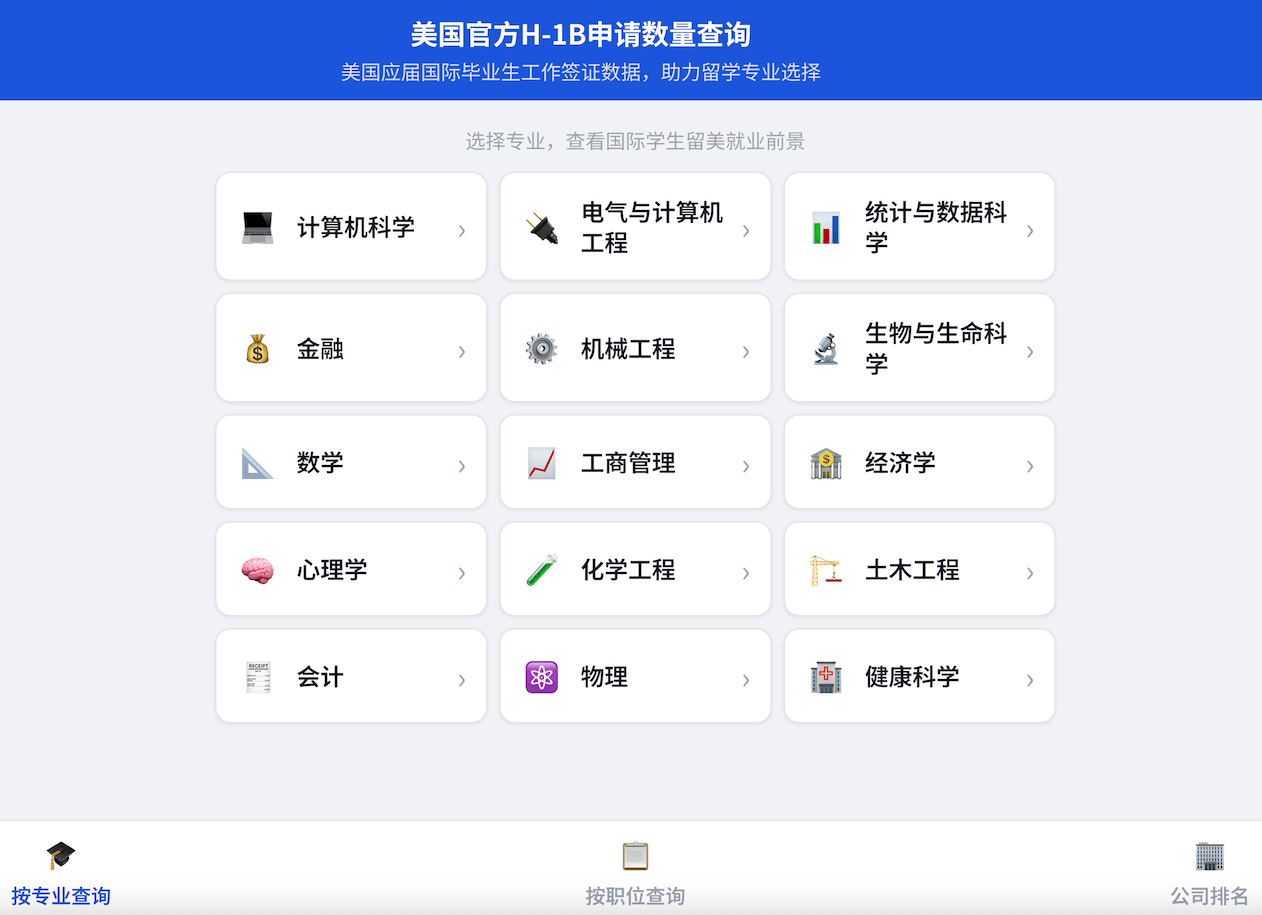Open 统计与数据科学 major
The height and width of the screenshot is (915, 1262).
click(x=919, y=227)
